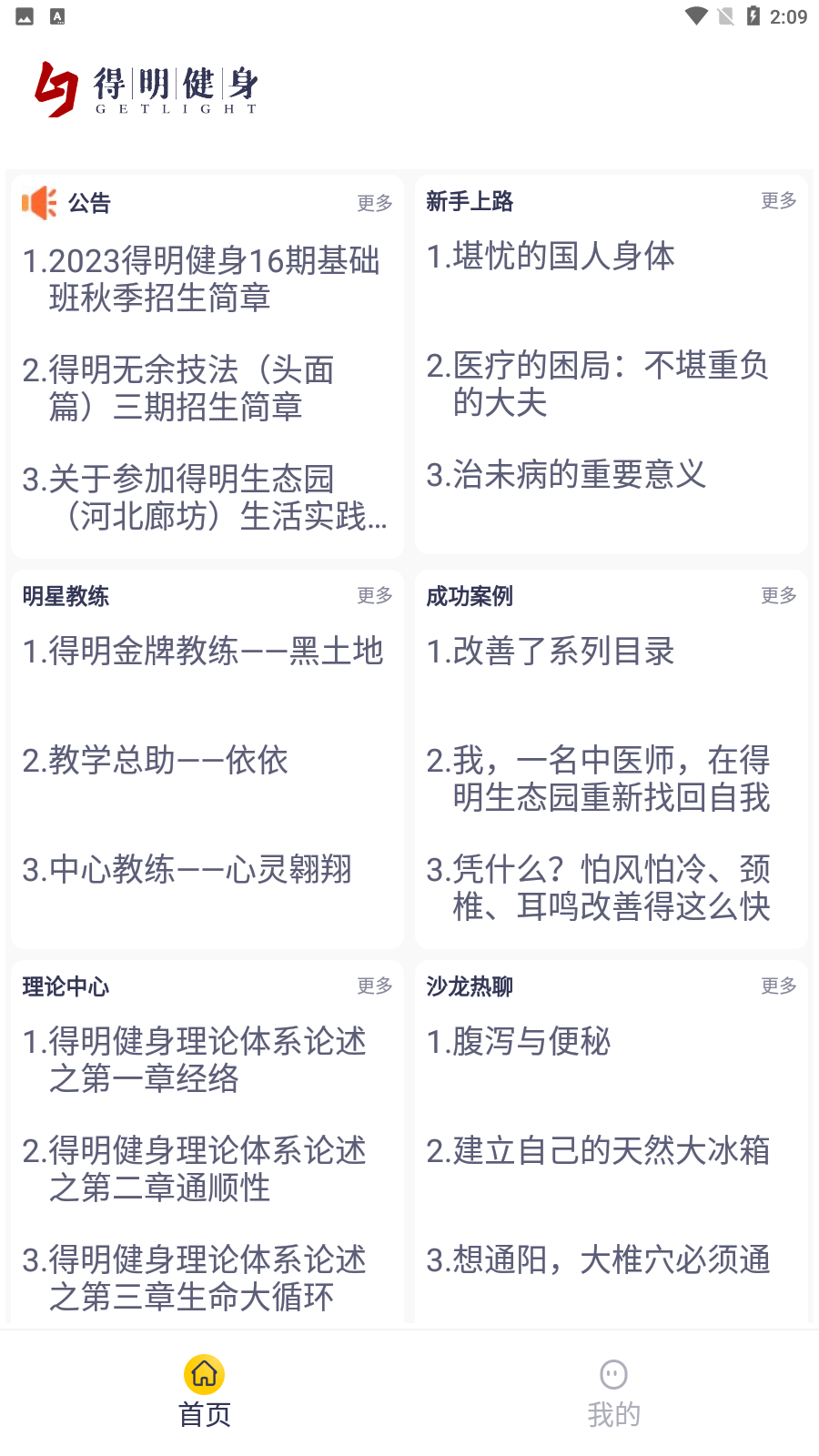The height and width of the screenshot is (1456, 819).
Task: Tap the smiley profile icon above 我的
Action: pyautogui.click(x=613, y=1374)
